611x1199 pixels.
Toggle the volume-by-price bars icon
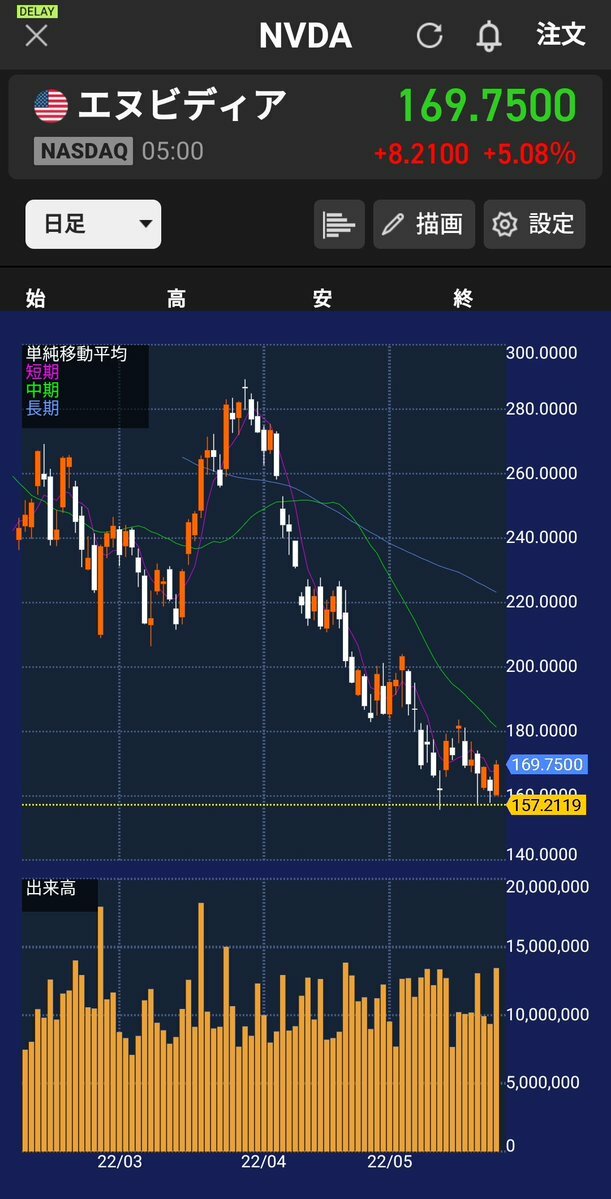point(340,224)
